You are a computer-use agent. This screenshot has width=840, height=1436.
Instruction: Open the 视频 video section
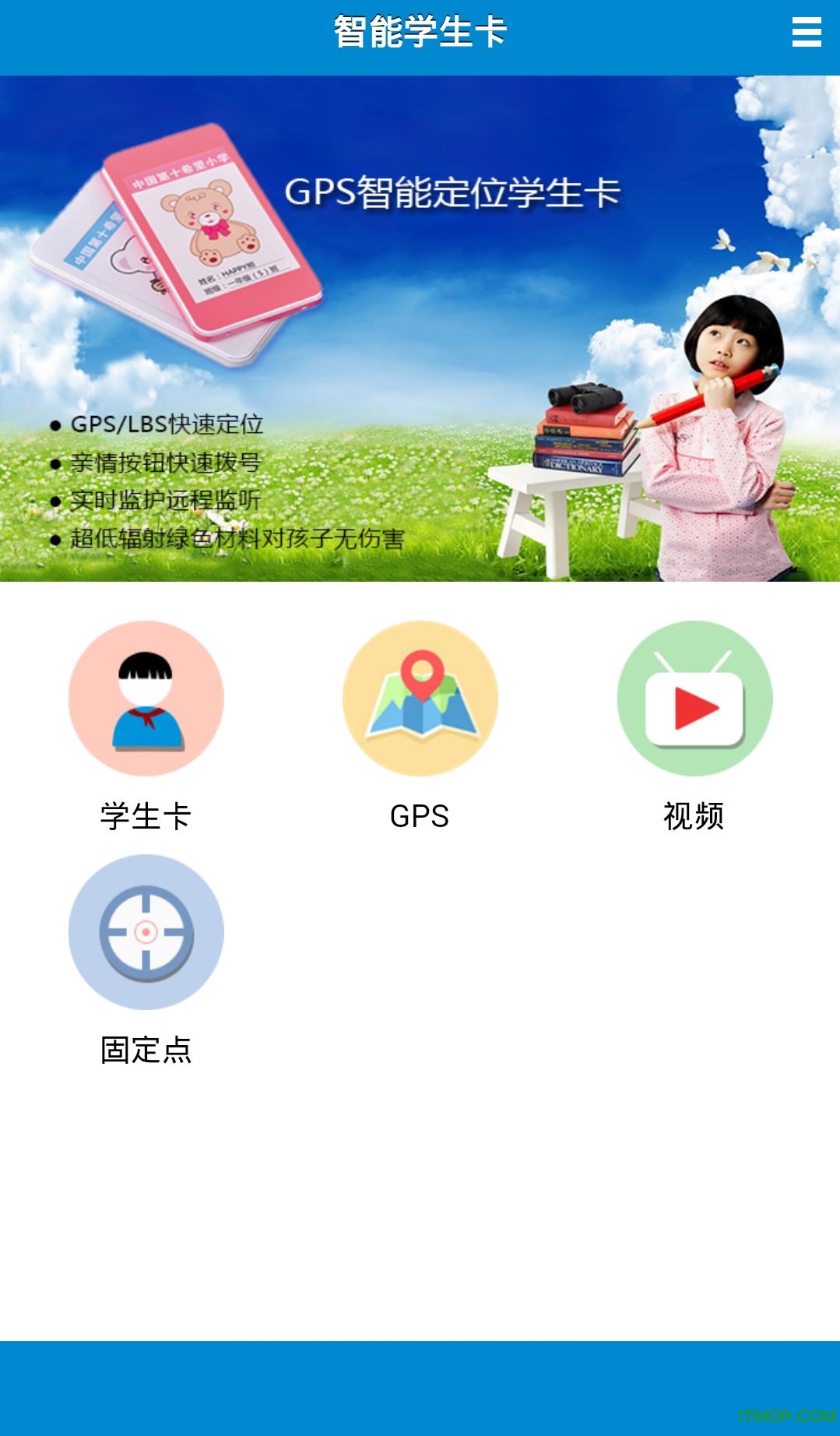coord(694,699)
